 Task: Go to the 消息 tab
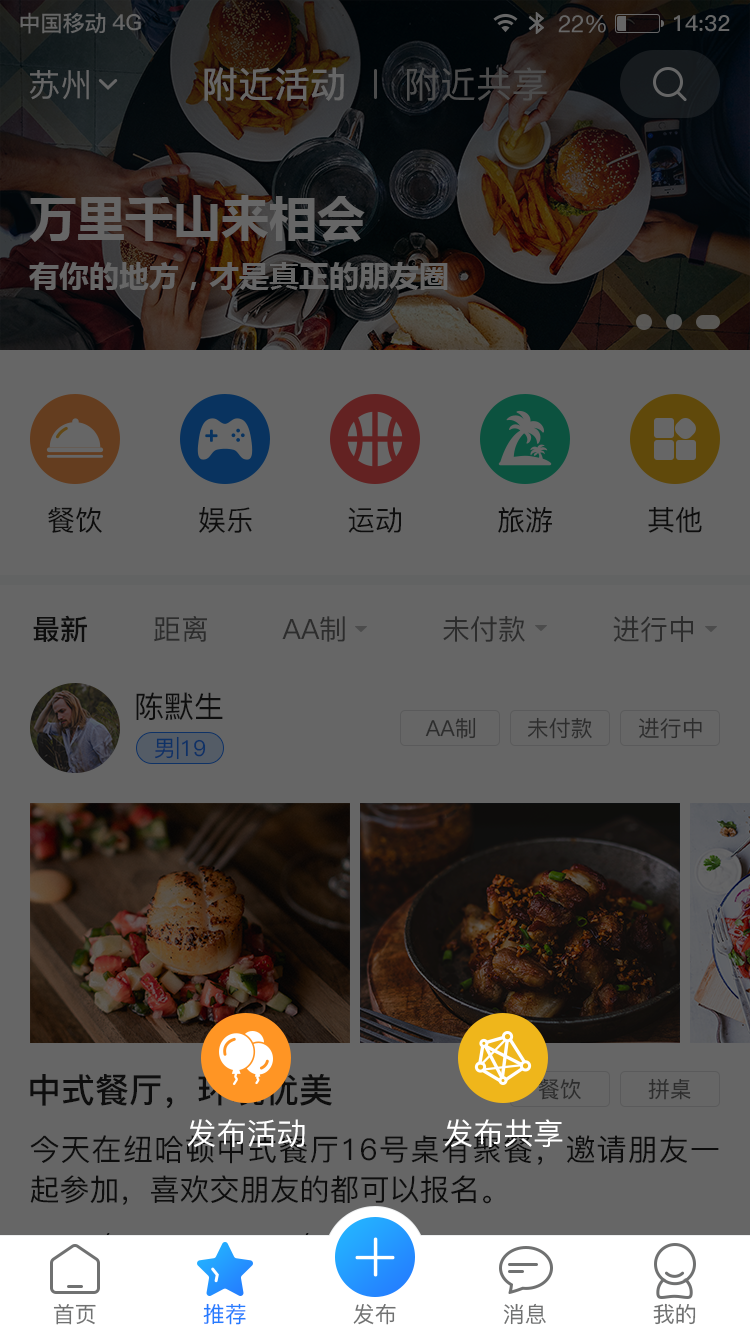coord(525,1283)
